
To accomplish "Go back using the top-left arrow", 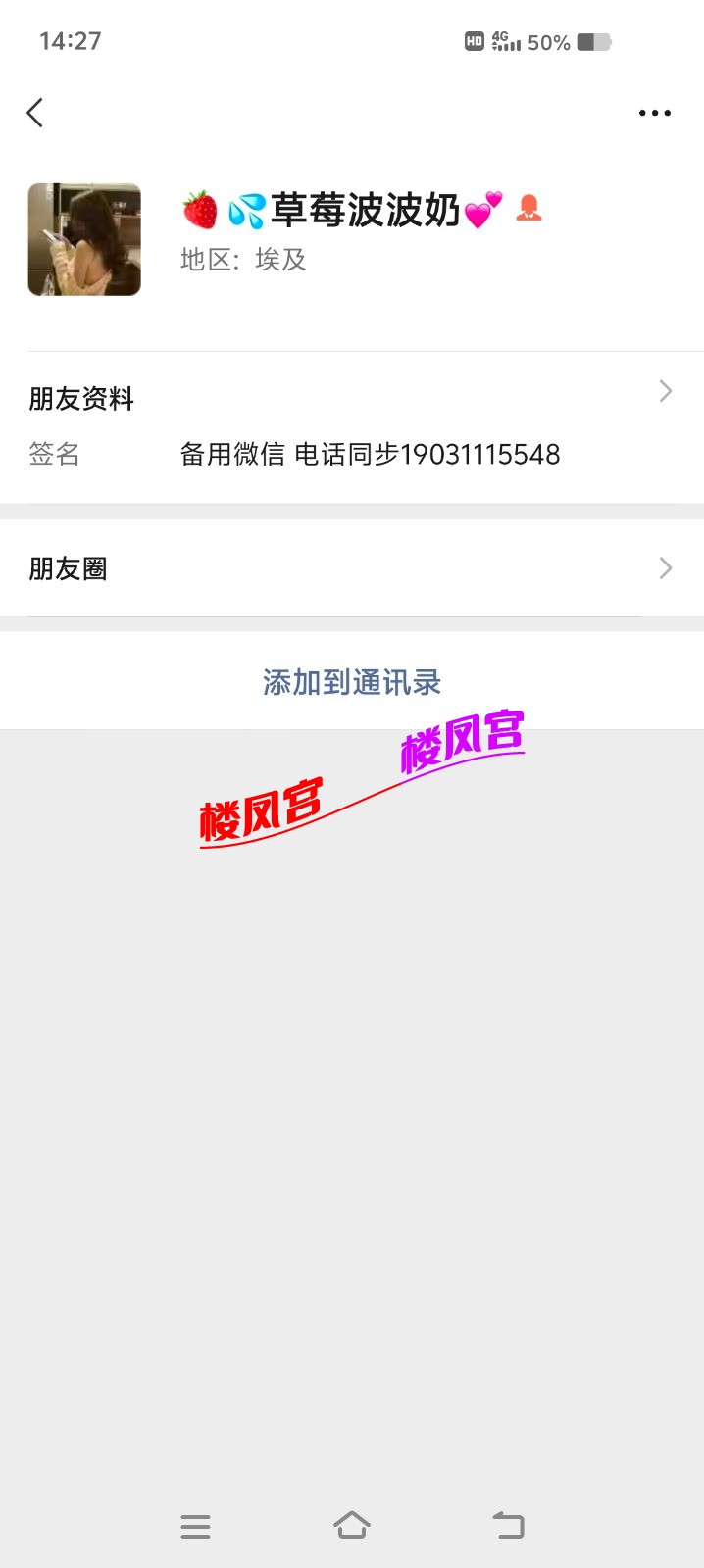I will click(x=35, y=113).
